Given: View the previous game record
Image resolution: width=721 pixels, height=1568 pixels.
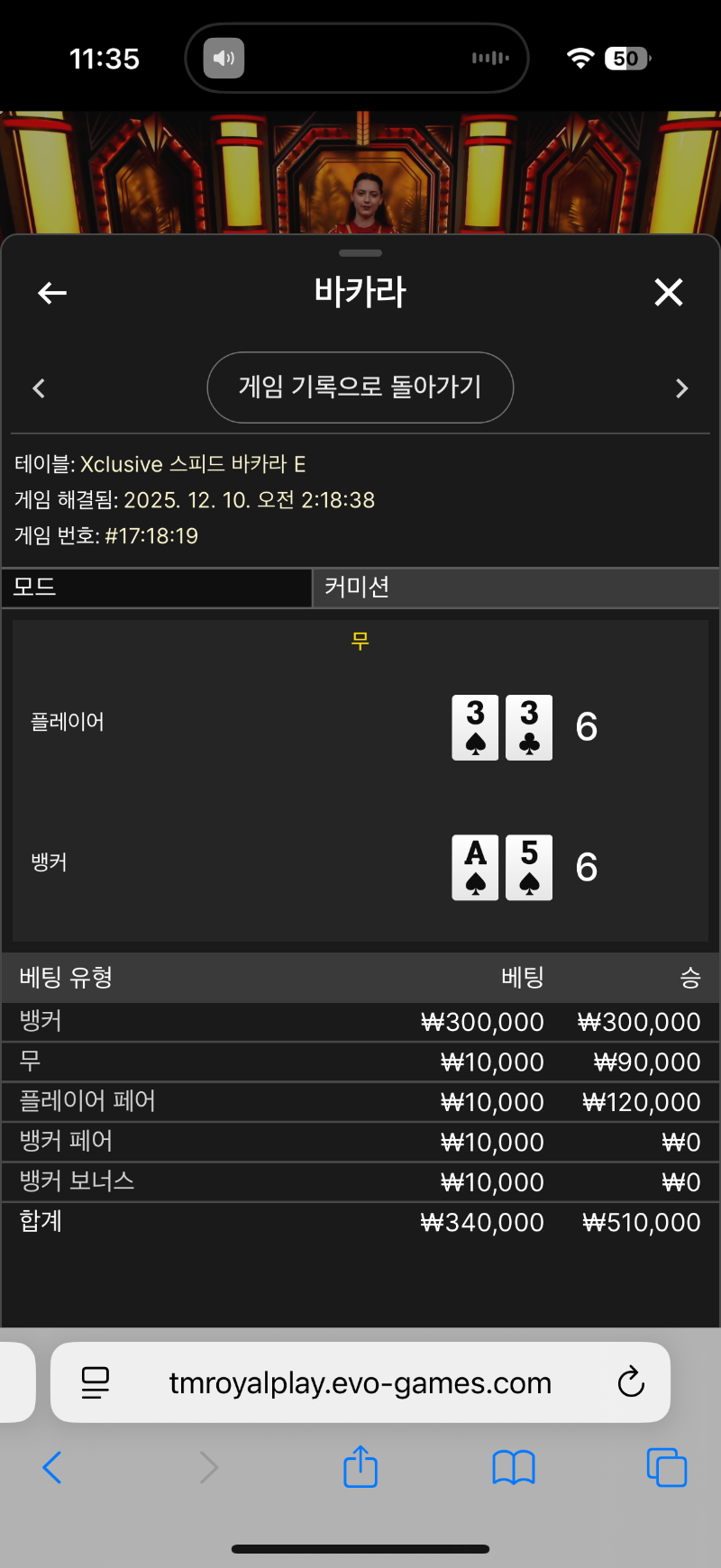Looking at the screenshot, I should pos(39,388).
